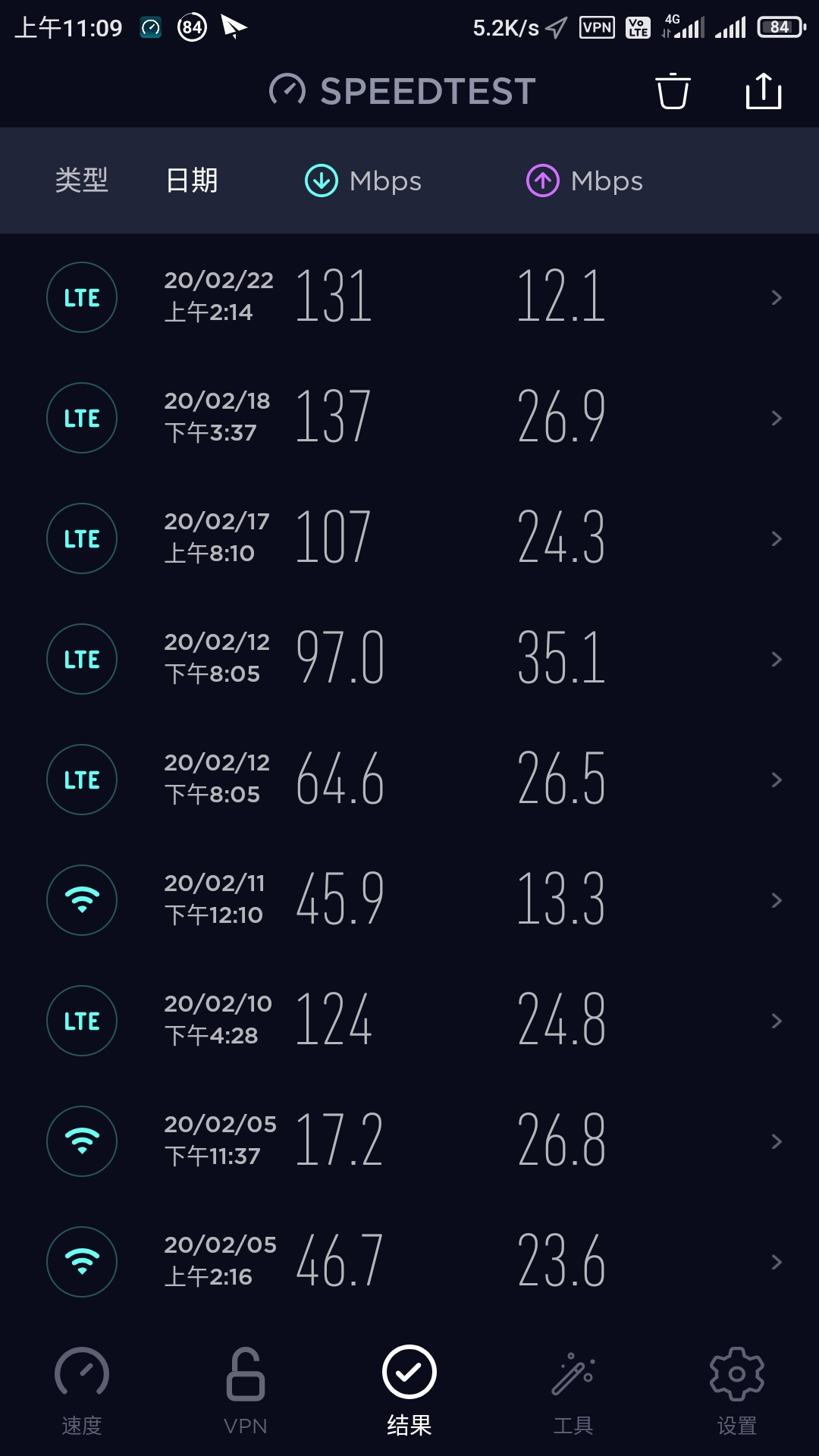Sort by download Mbps column
The height and width of the screenshot is (1456, 819).
[x=363, y=180]
